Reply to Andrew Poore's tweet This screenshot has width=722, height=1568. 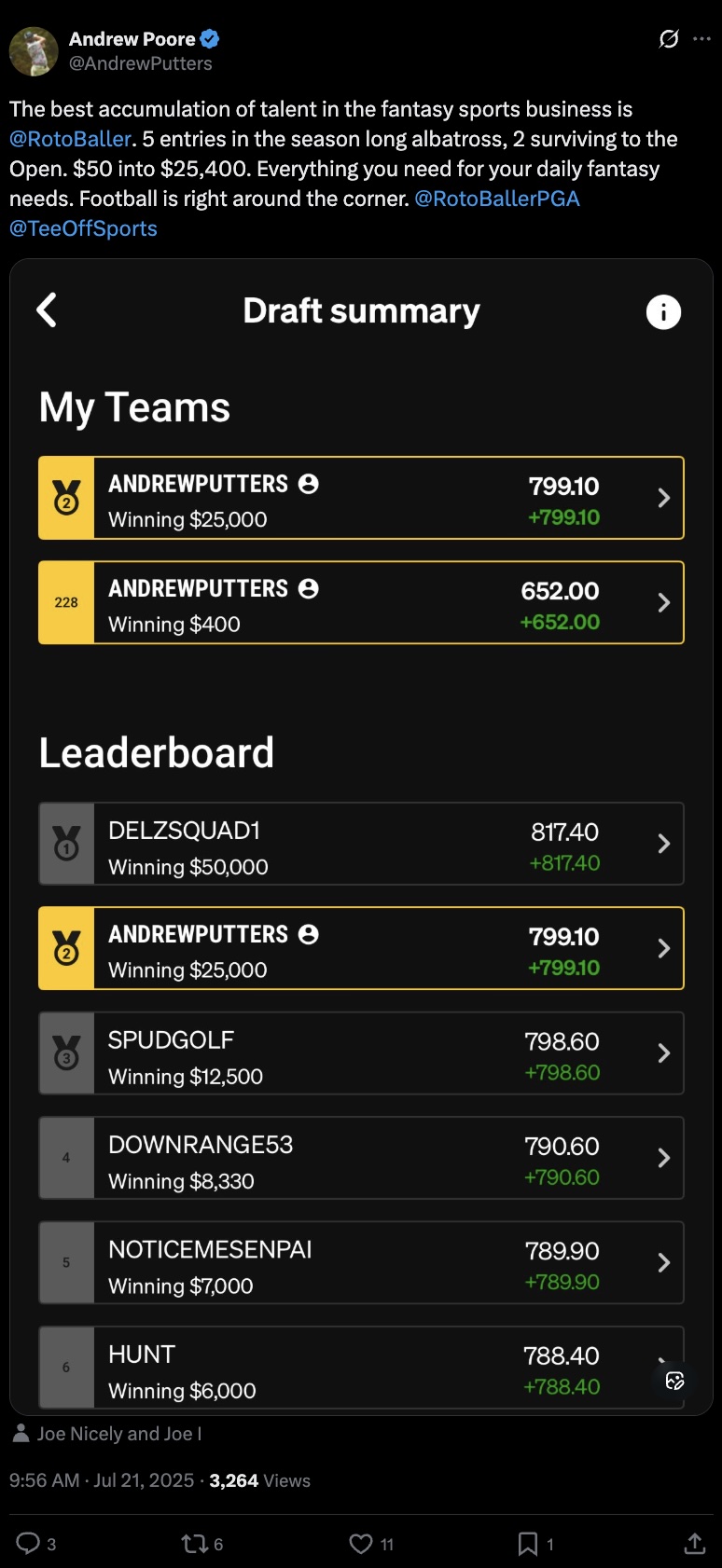tap(29, 1544)
